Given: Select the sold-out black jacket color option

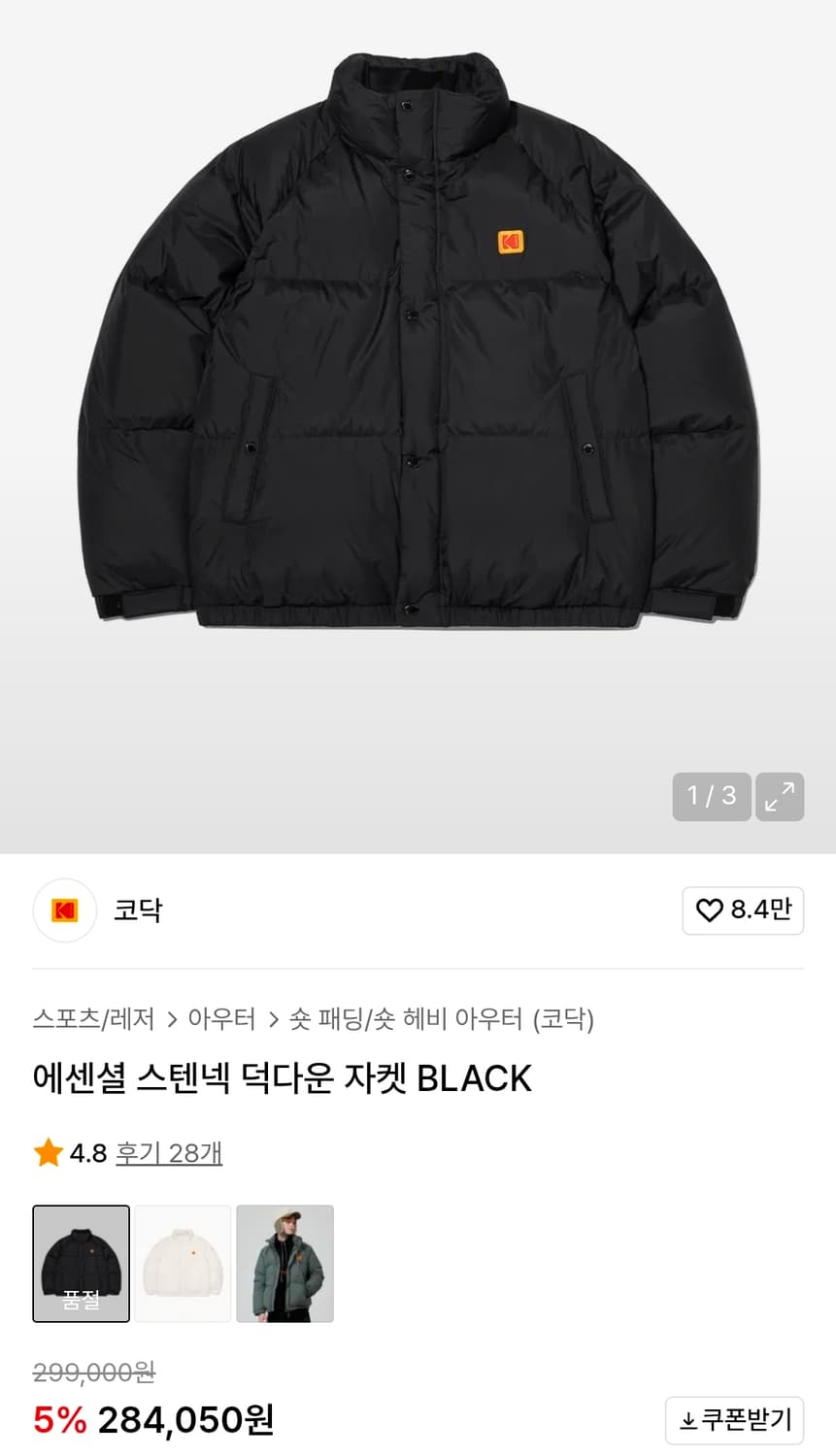Looking at the screenshot, I should coord(81,1263).
